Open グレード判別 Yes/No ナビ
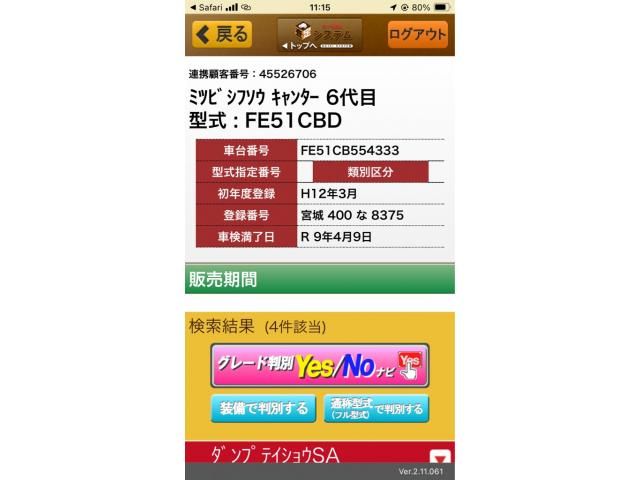640x480 pixels. pos(319,367)
